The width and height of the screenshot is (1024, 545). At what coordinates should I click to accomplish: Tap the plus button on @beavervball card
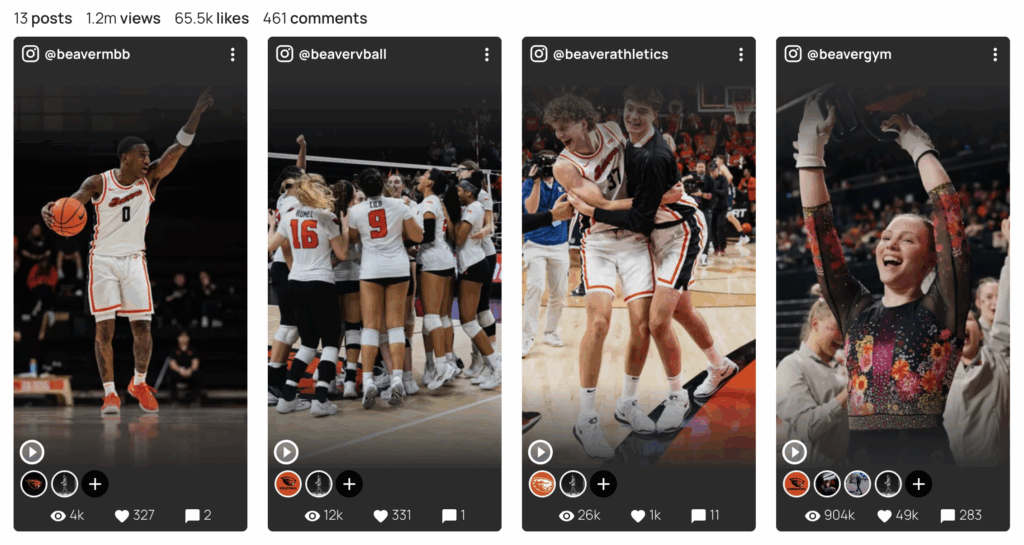pyautogui.click(x=349, y=484)
